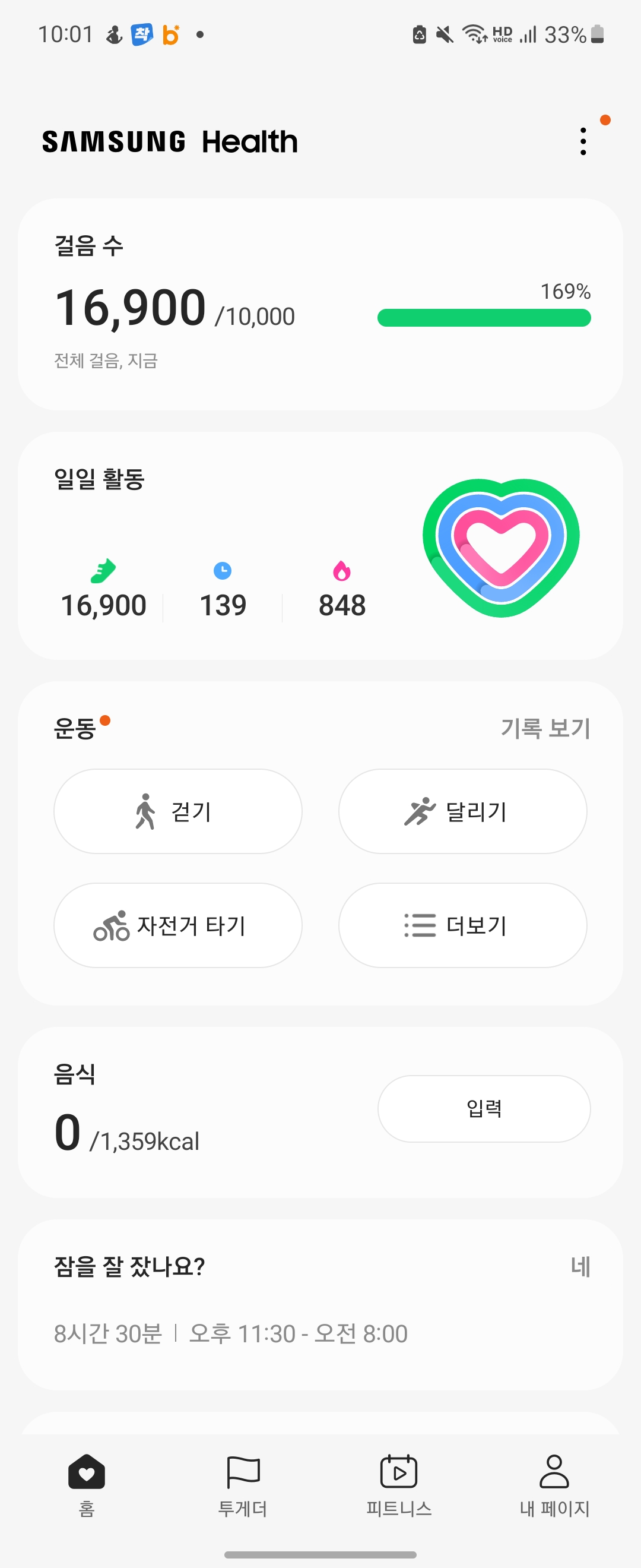This screenshot has height=1568, width=641.
Task: Open the three-dot overflow menu
Action: point(583,141)
